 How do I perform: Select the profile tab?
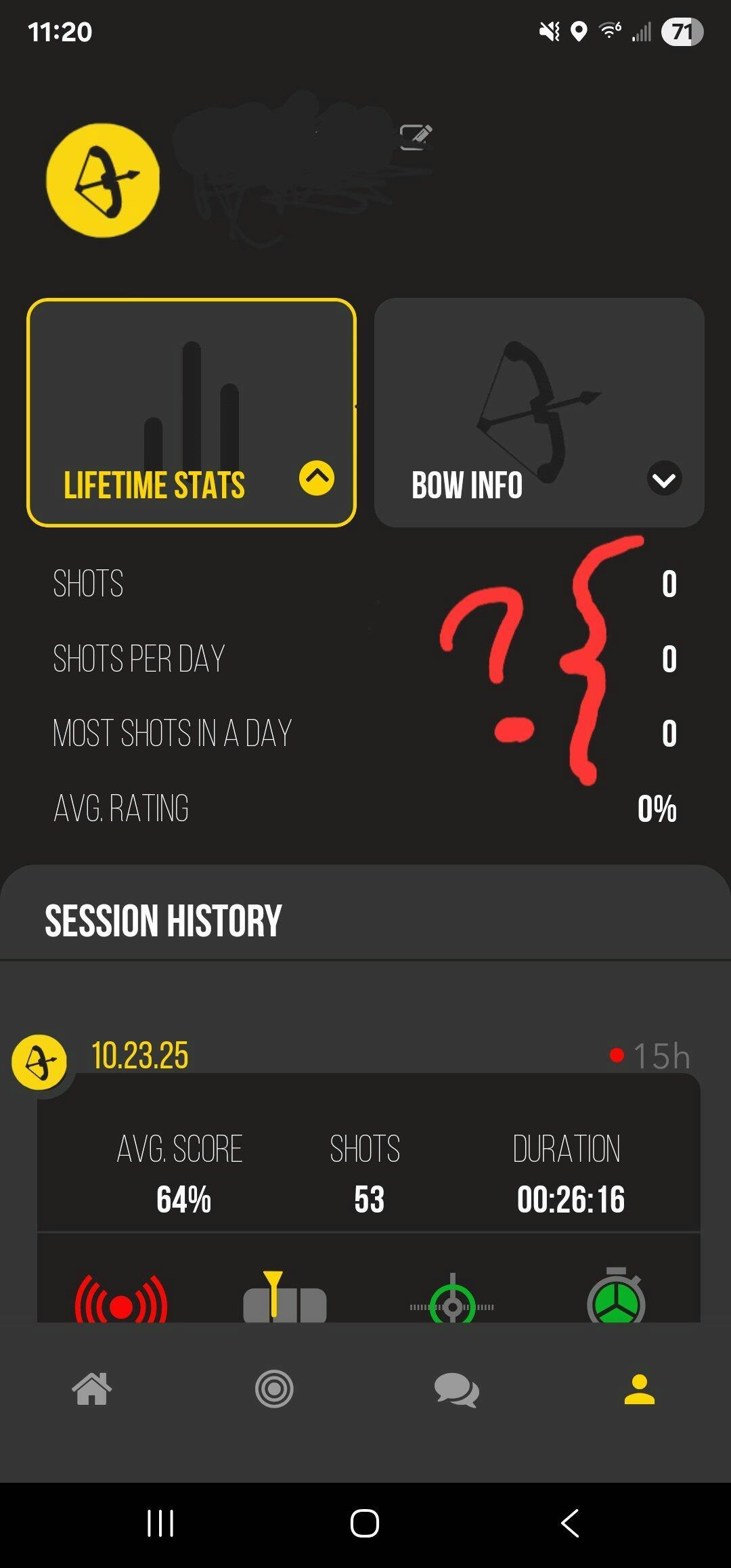tap(639, 1389)
